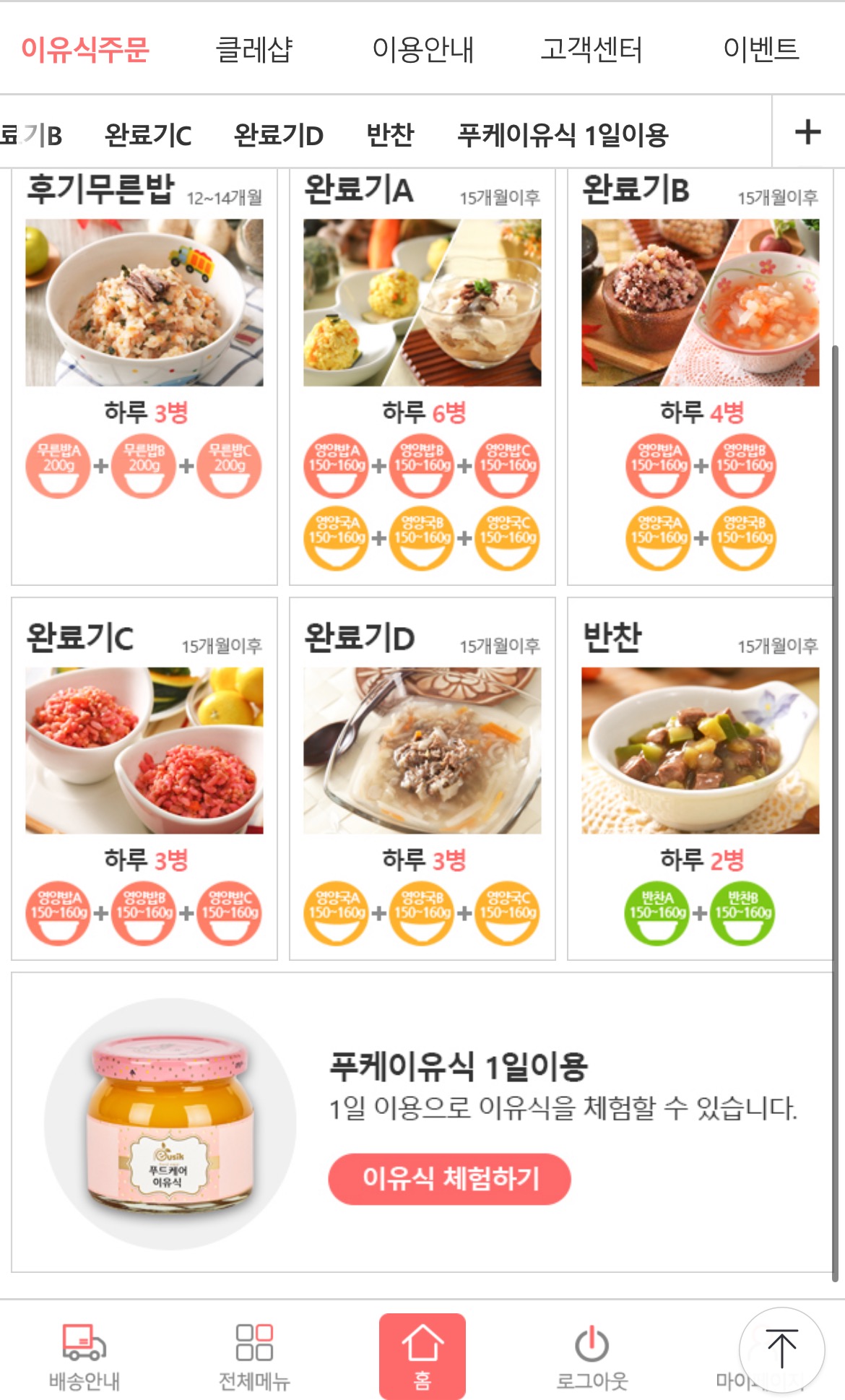Expand categories with the plus icon
The height and width of the screenshot is (1400, 845).
coord(807,131)
